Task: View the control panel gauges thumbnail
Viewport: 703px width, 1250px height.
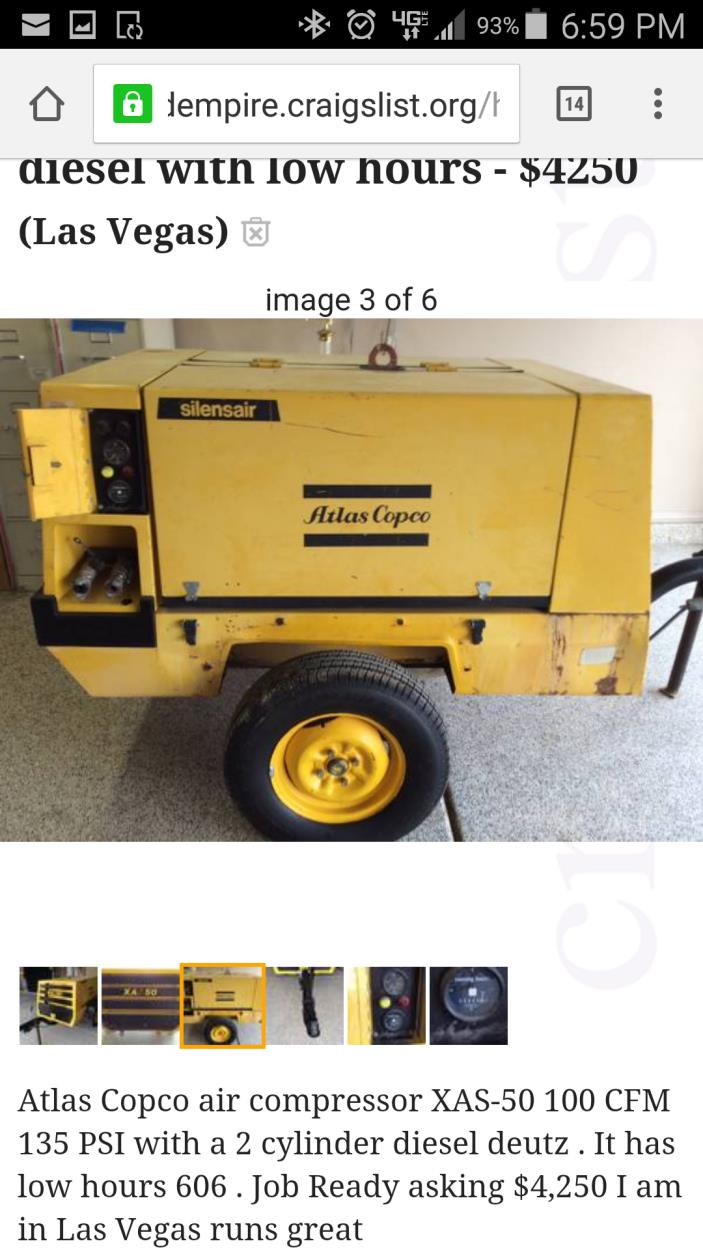Action: pyautogui.click(x=386, y=1005)
